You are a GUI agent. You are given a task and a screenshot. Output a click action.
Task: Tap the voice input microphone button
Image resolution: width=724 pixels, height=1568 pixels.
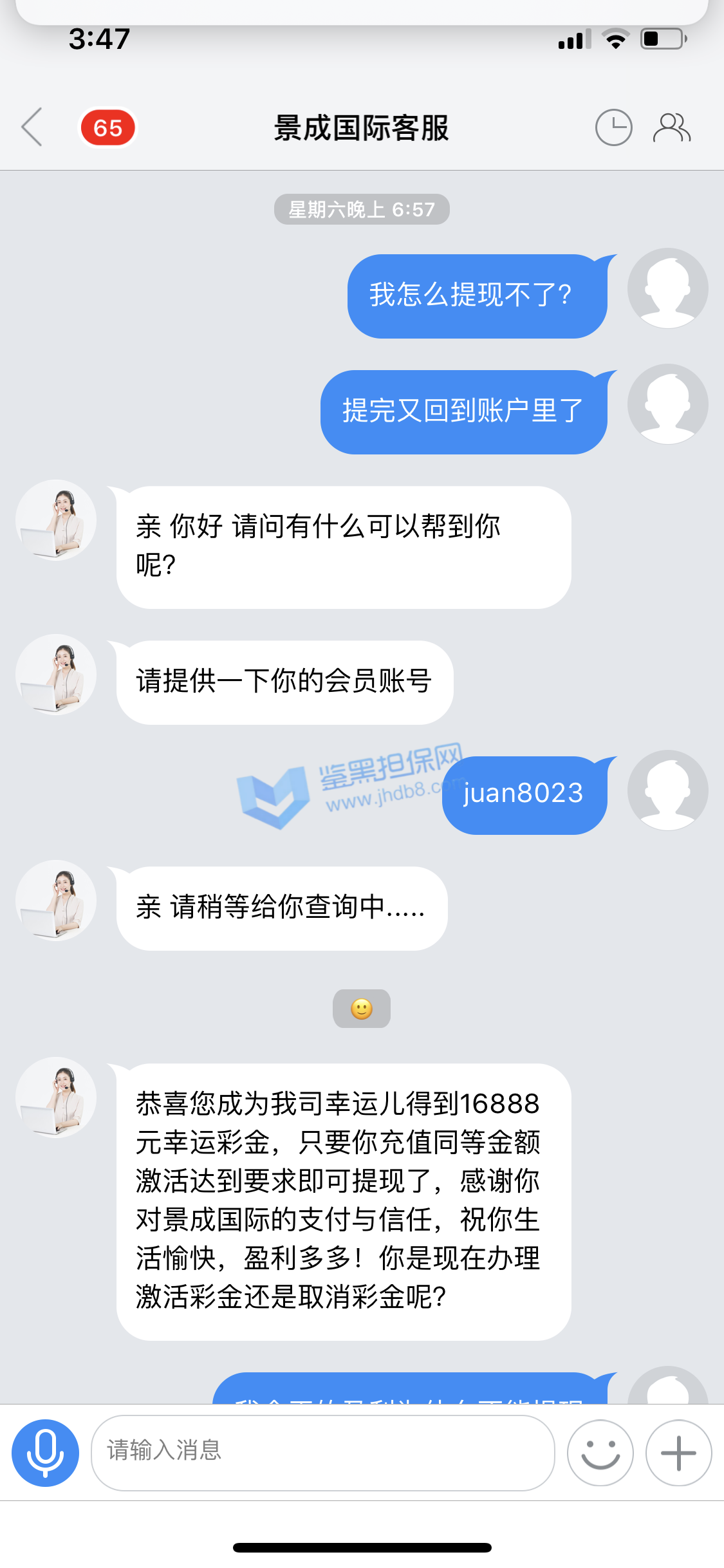[x=45, y=1453]
